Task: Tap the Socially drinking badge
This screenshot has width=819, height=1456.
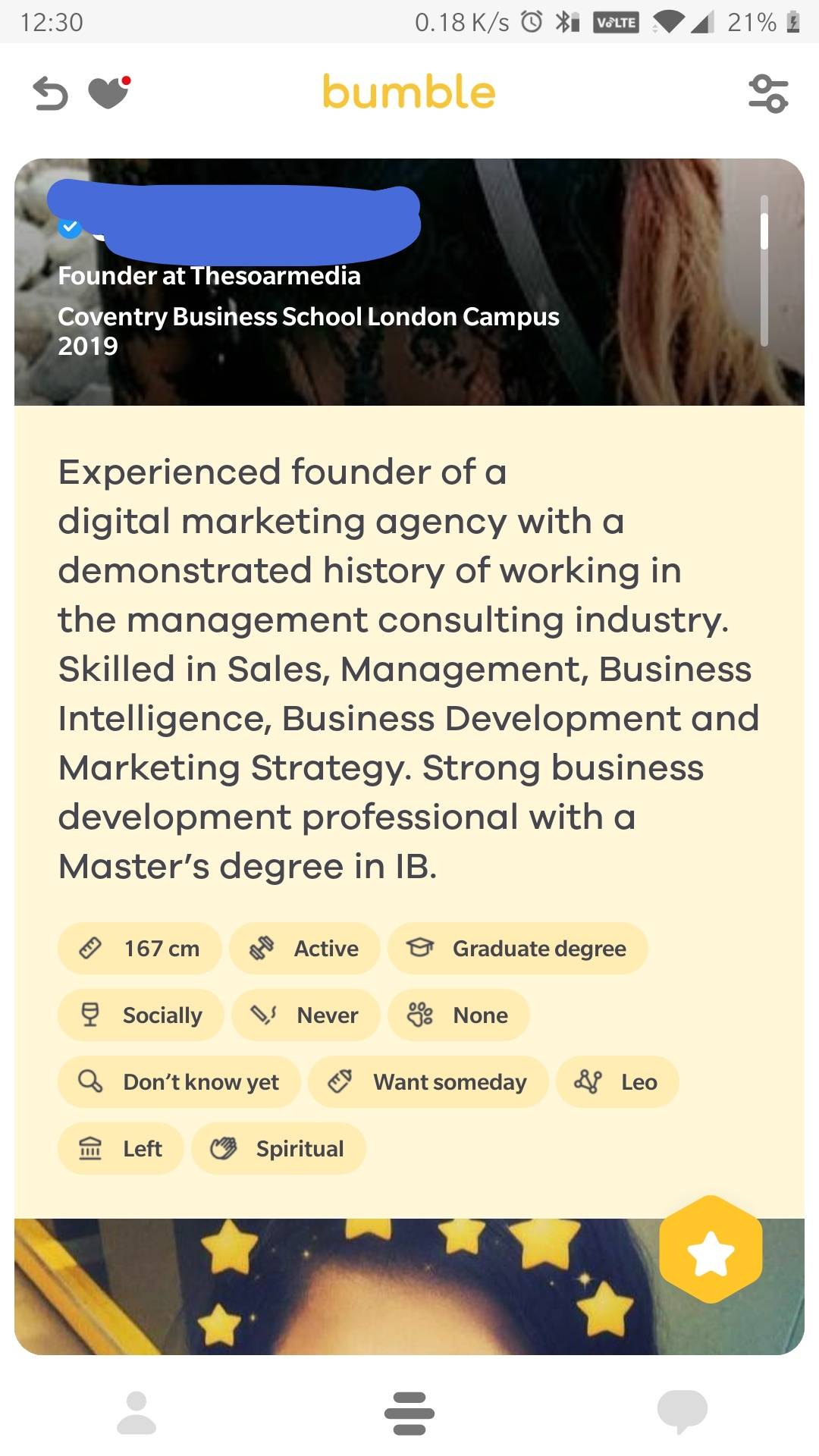Action: [140, 1015]
